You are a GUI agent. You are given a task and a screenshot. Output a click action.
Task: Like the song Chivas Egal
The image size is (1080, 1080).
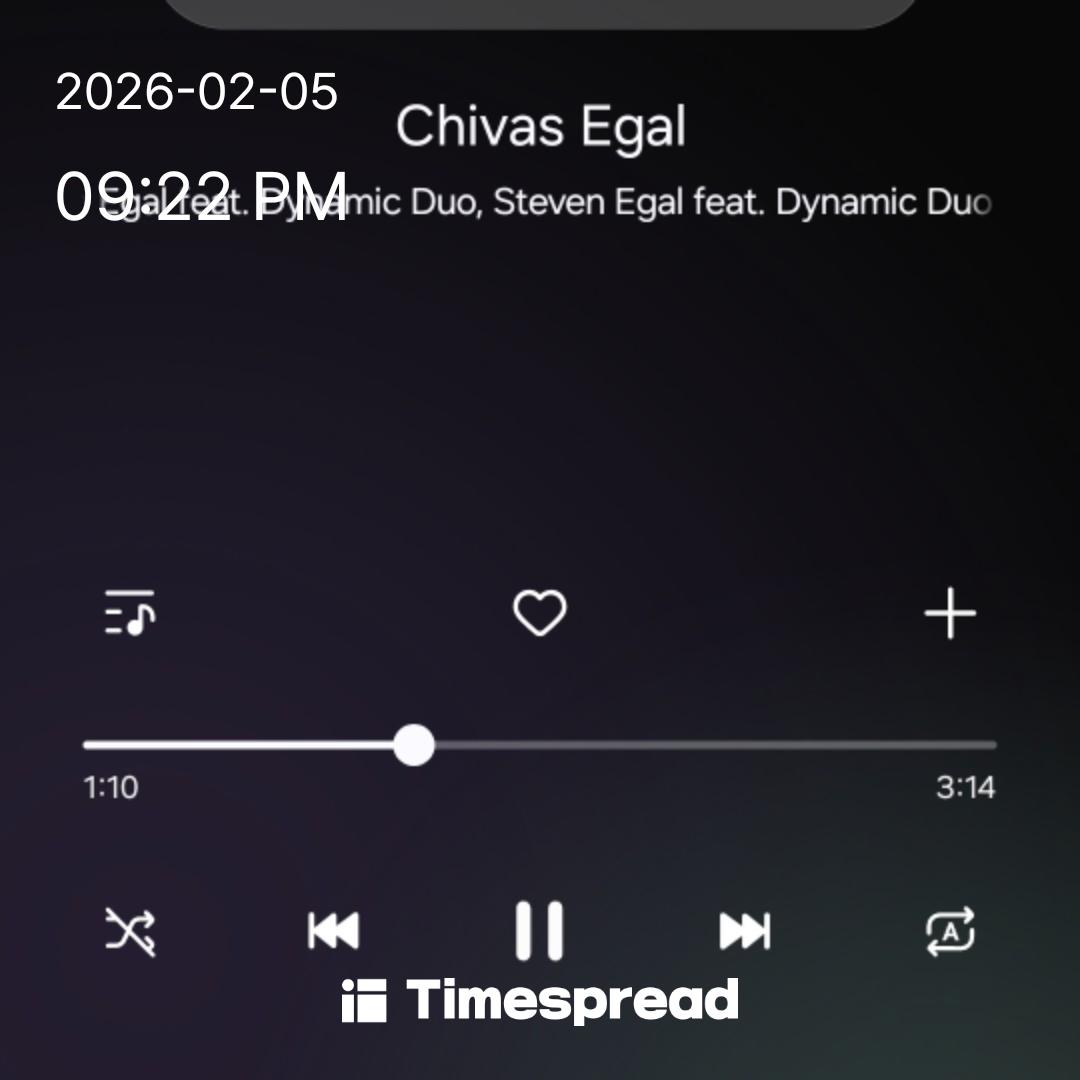[x=540, y=613]
